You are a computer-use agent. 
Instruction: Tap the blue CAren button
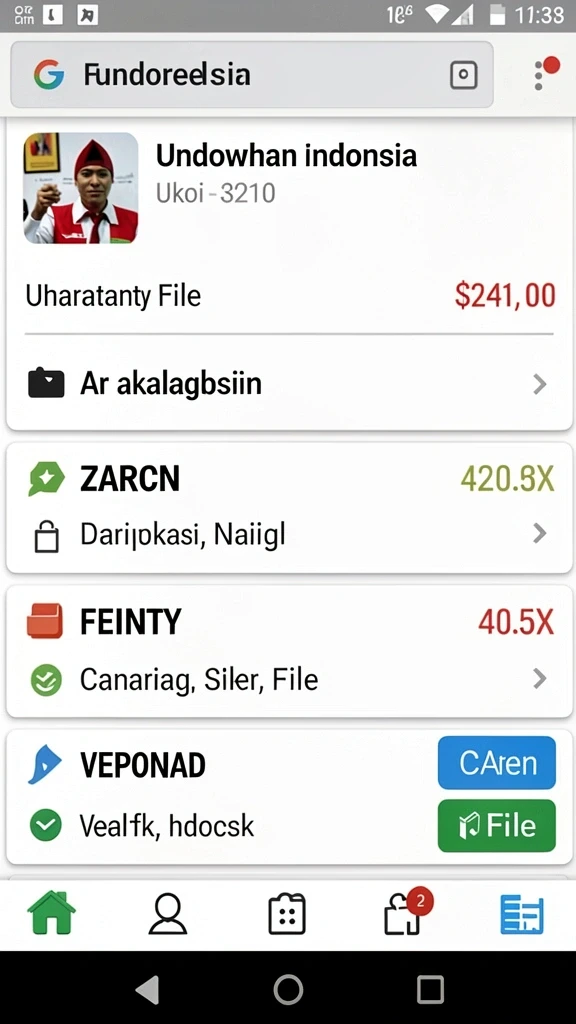coord(497,763)
